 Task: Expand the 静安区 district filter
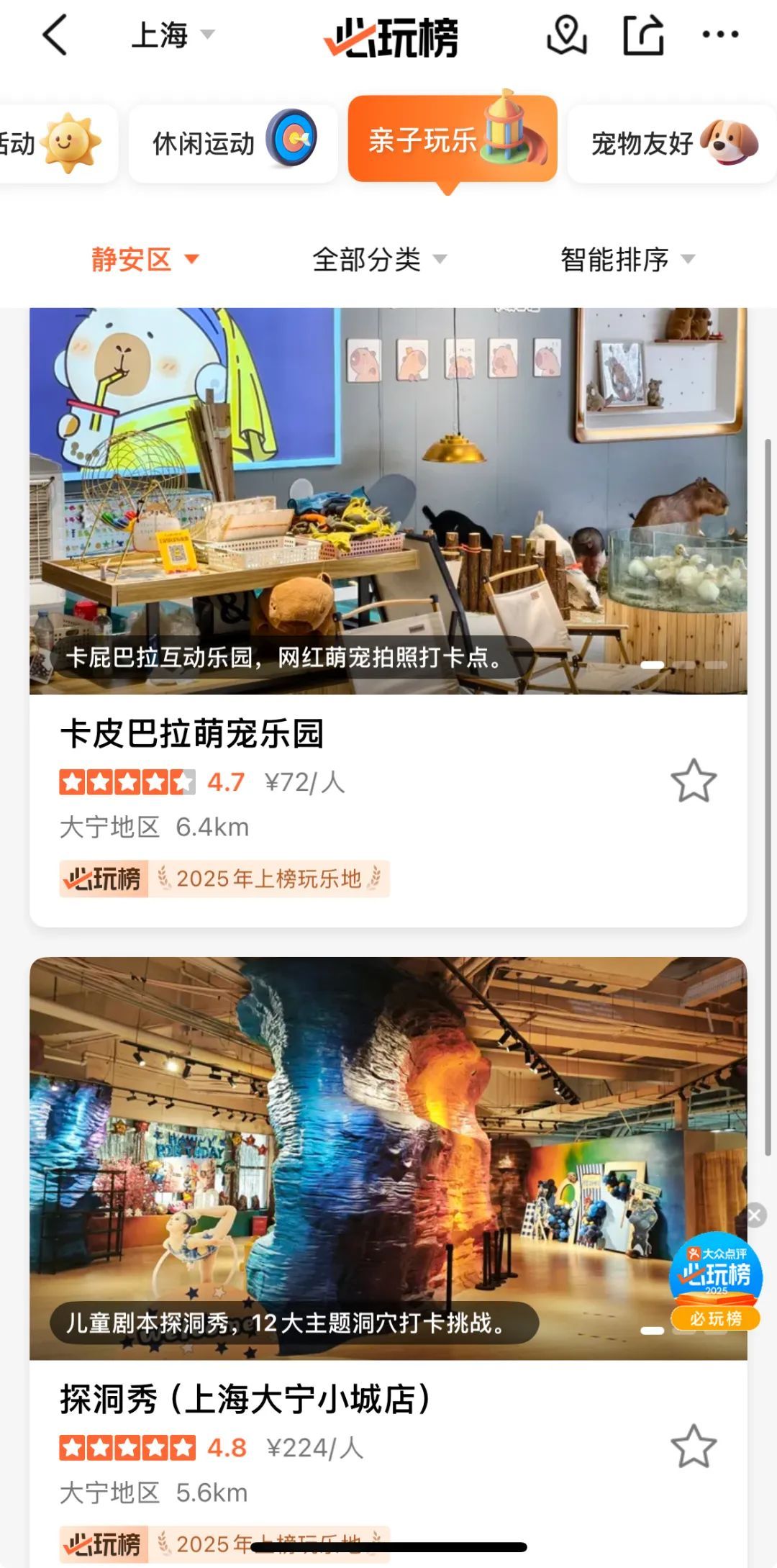(144, 259)
